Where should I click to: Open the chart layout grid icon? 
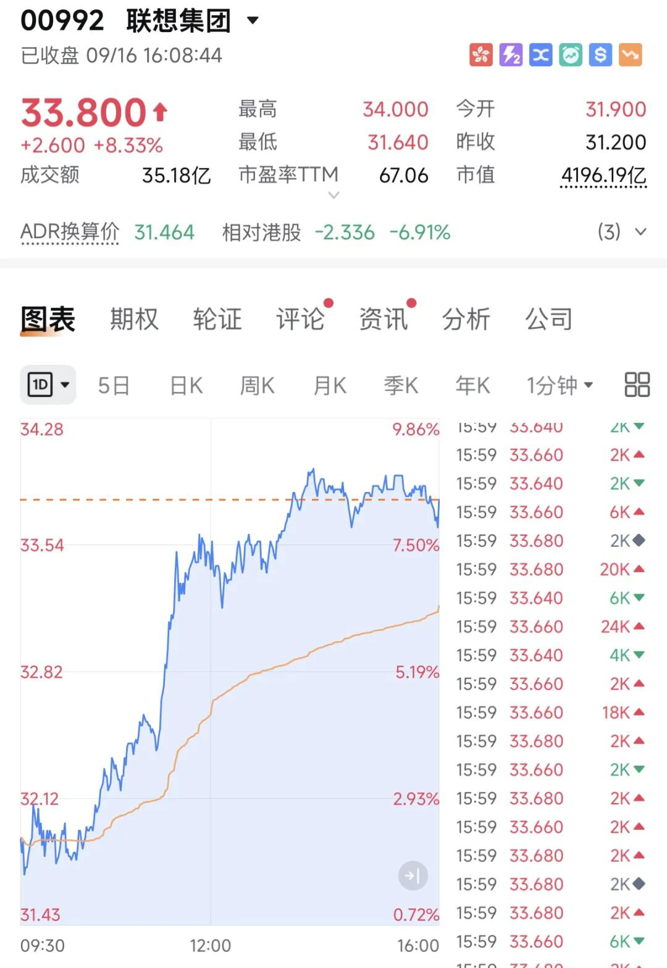tap(637, 385)
